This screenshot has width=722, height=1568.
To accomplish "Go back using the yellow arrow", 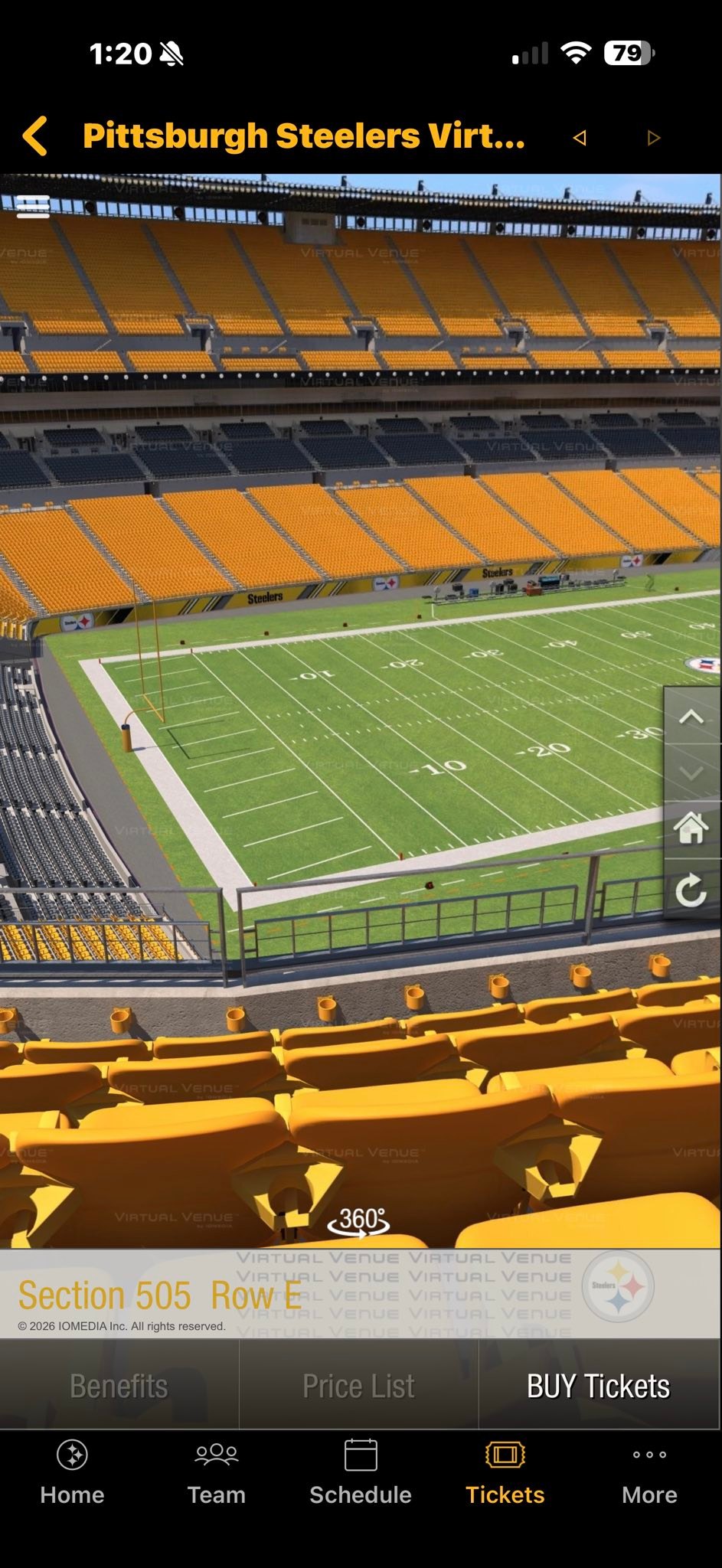I will point(35,136).
